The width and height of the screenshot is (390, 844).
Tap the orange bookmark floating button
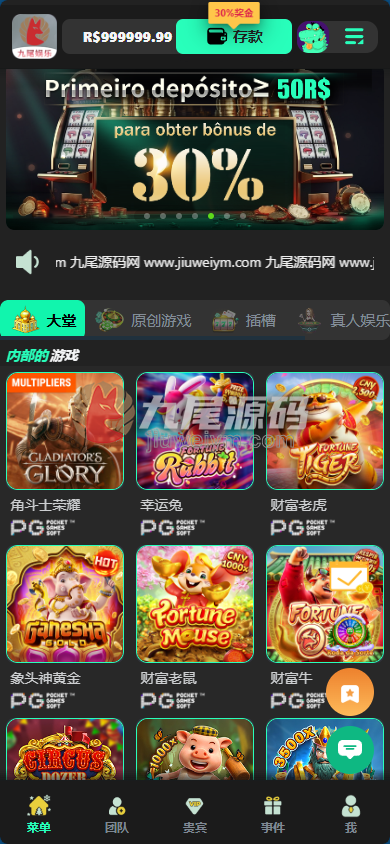pos(350,692)
